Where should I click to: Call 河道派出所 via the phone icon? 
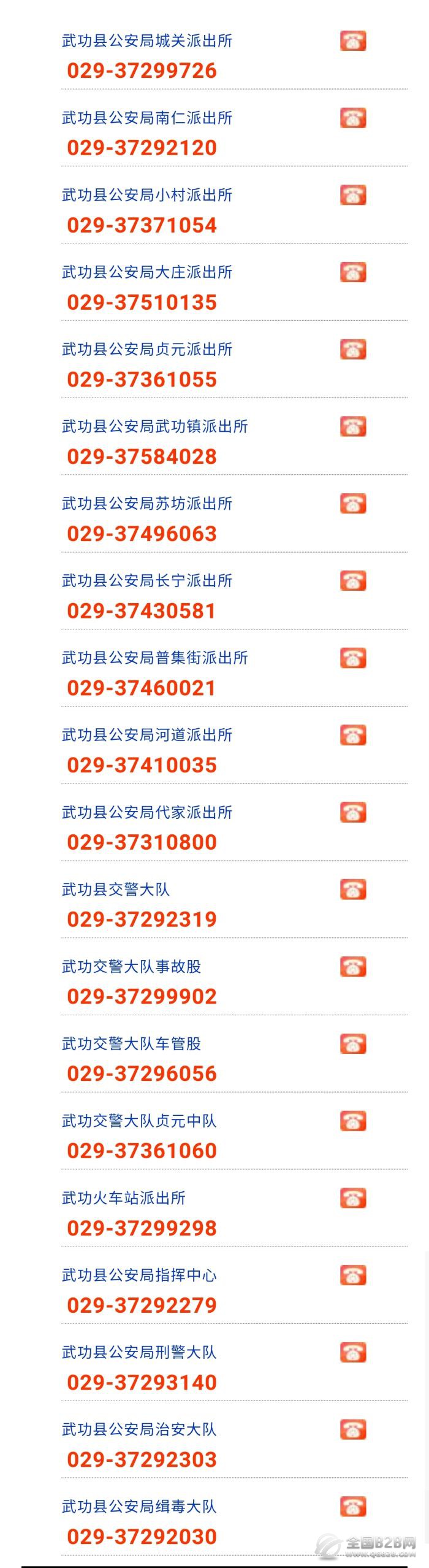[353, 736]
